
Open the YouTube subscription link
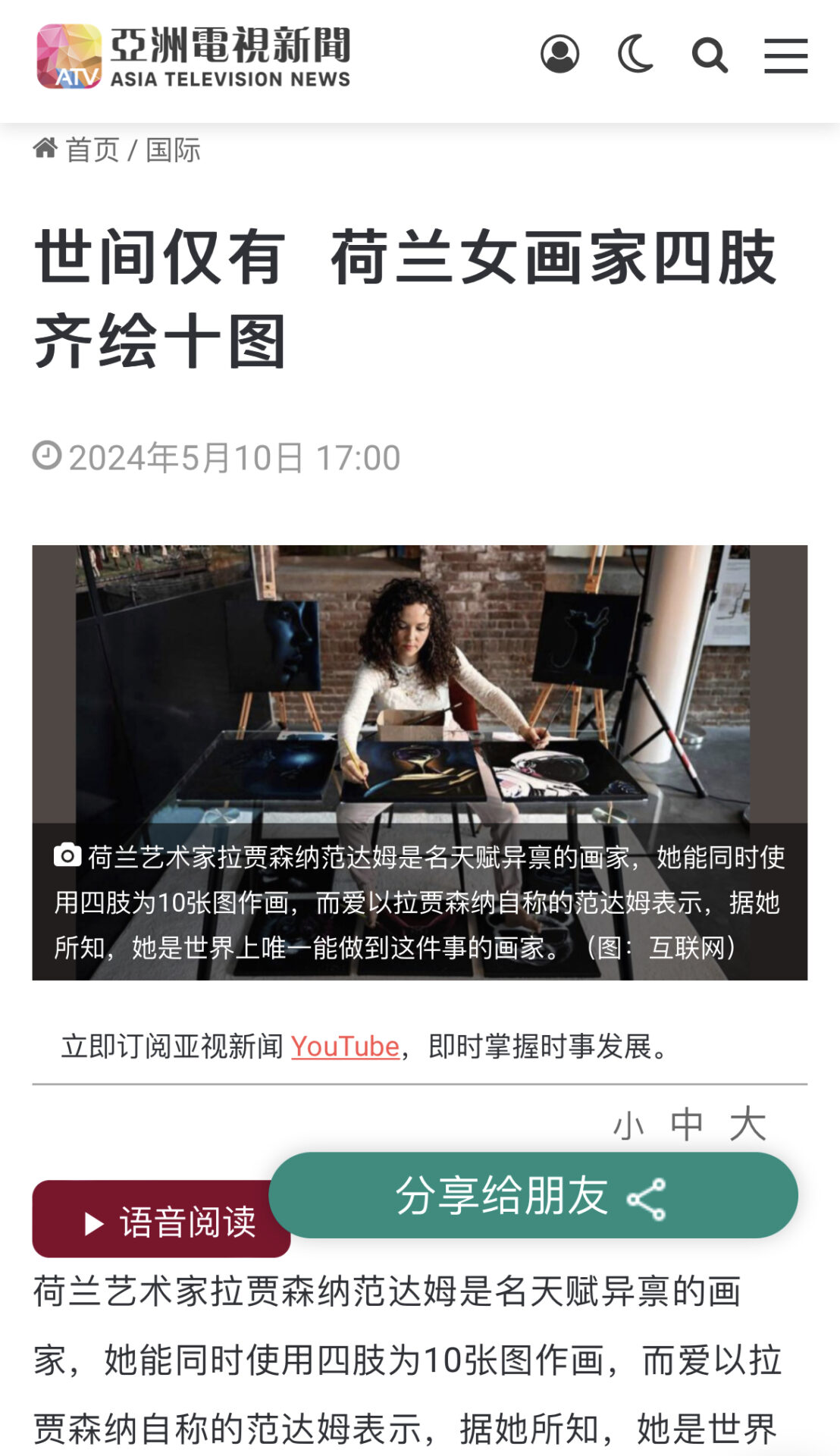tap(345, 1046)
